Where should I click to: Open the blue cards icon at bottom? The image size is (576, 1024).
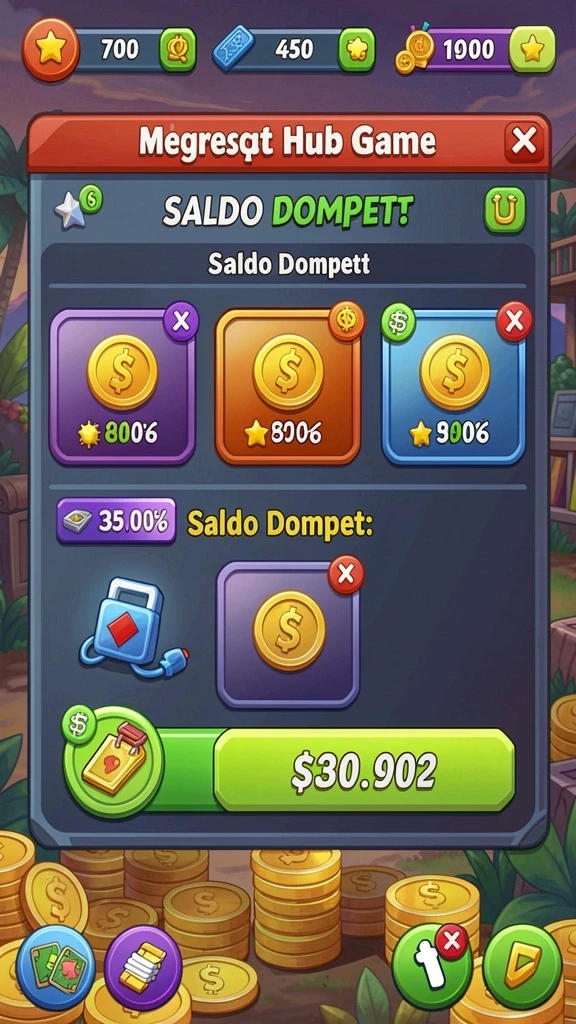click(56, 967)
